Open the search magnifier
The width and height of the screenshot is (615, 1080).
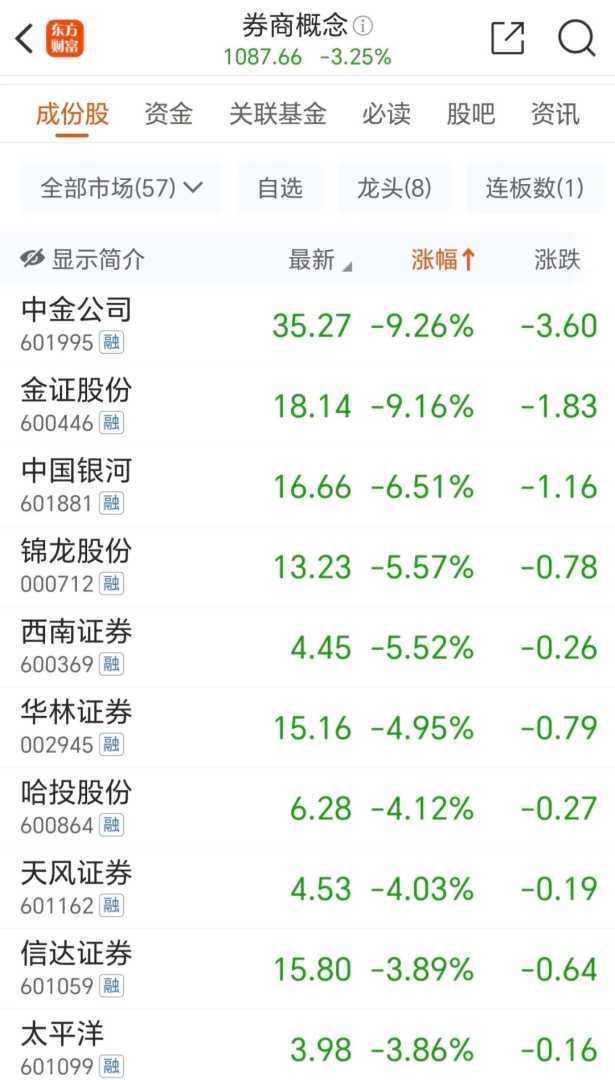click(x=576, y=39)
